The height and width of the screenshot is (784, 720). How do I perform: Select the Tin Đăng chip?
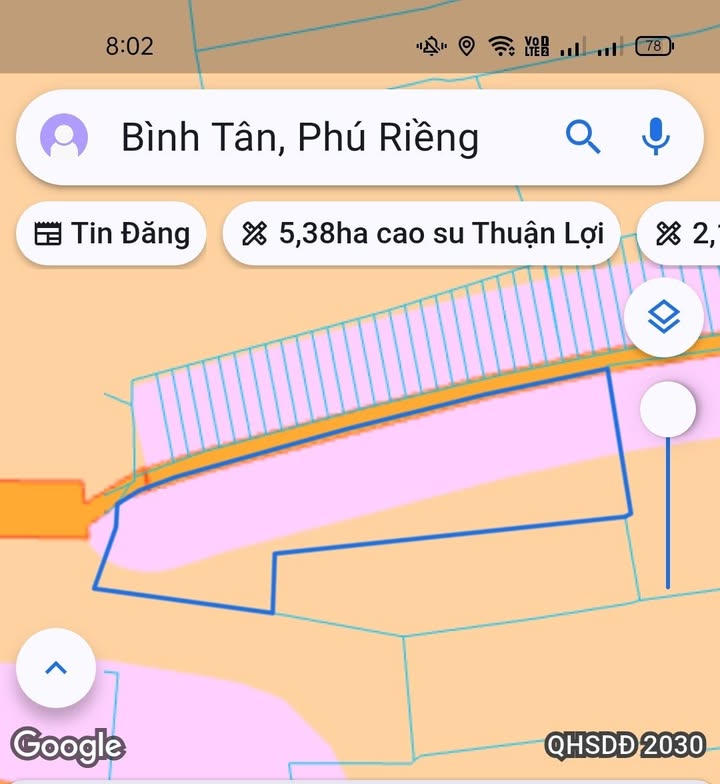pos(112,234)
